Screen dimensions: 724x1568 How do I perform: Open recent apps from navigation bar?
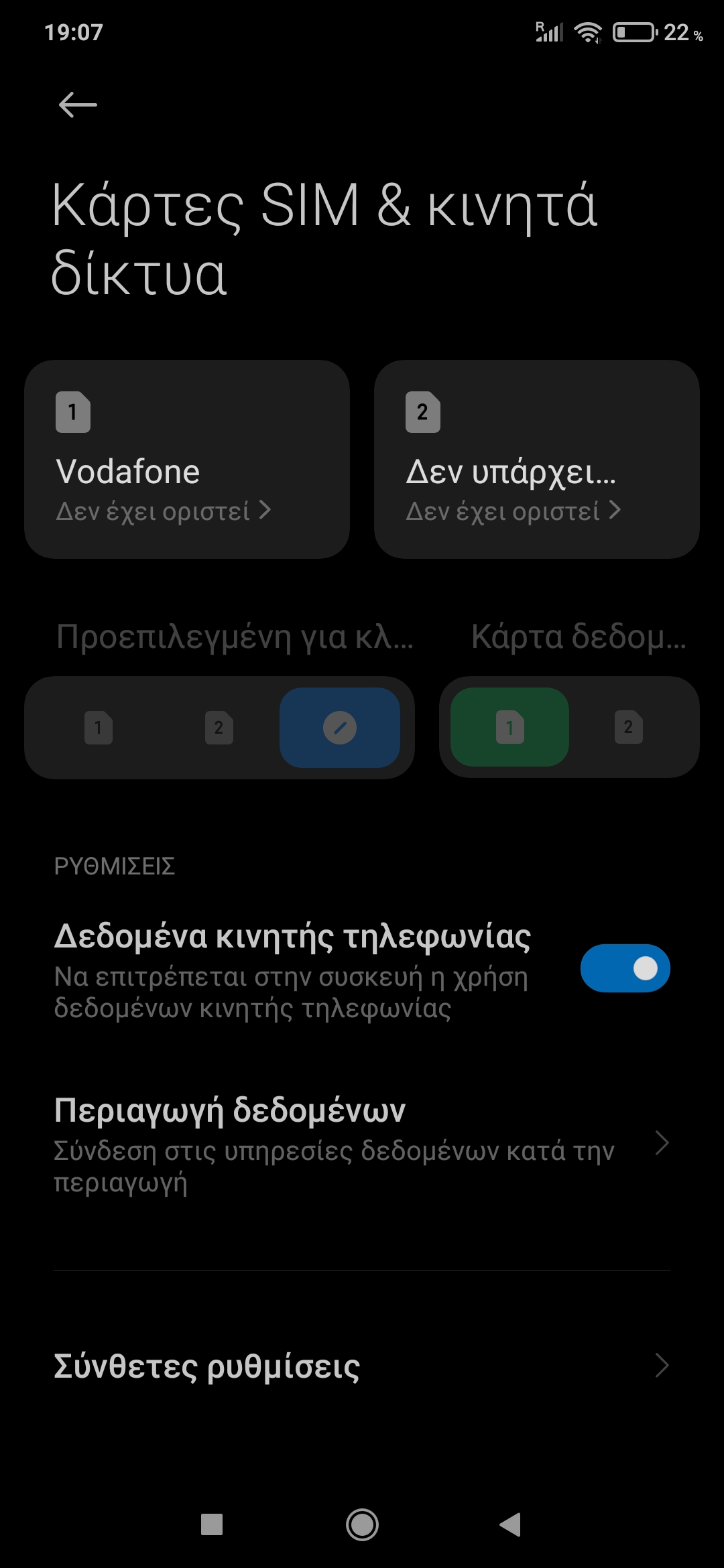212,1525
